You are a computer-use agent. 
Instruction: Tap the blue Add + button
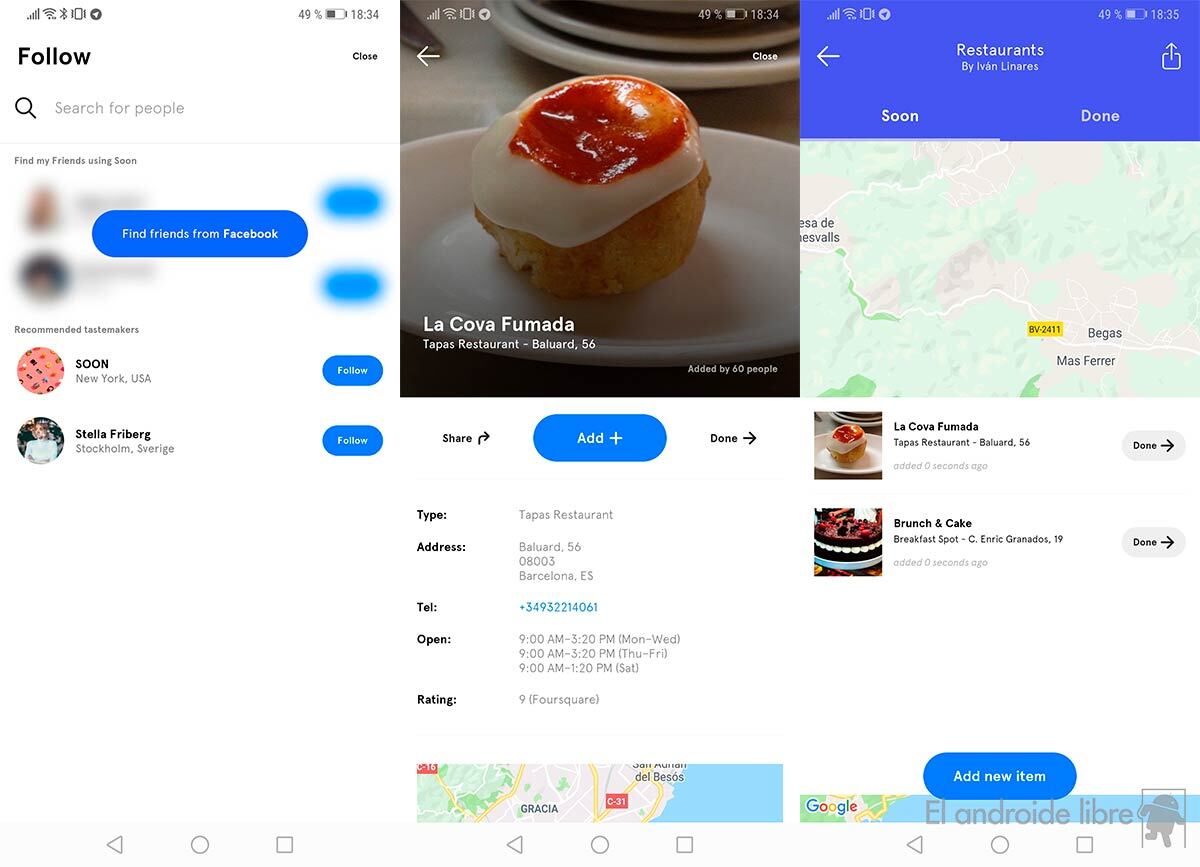600,438
